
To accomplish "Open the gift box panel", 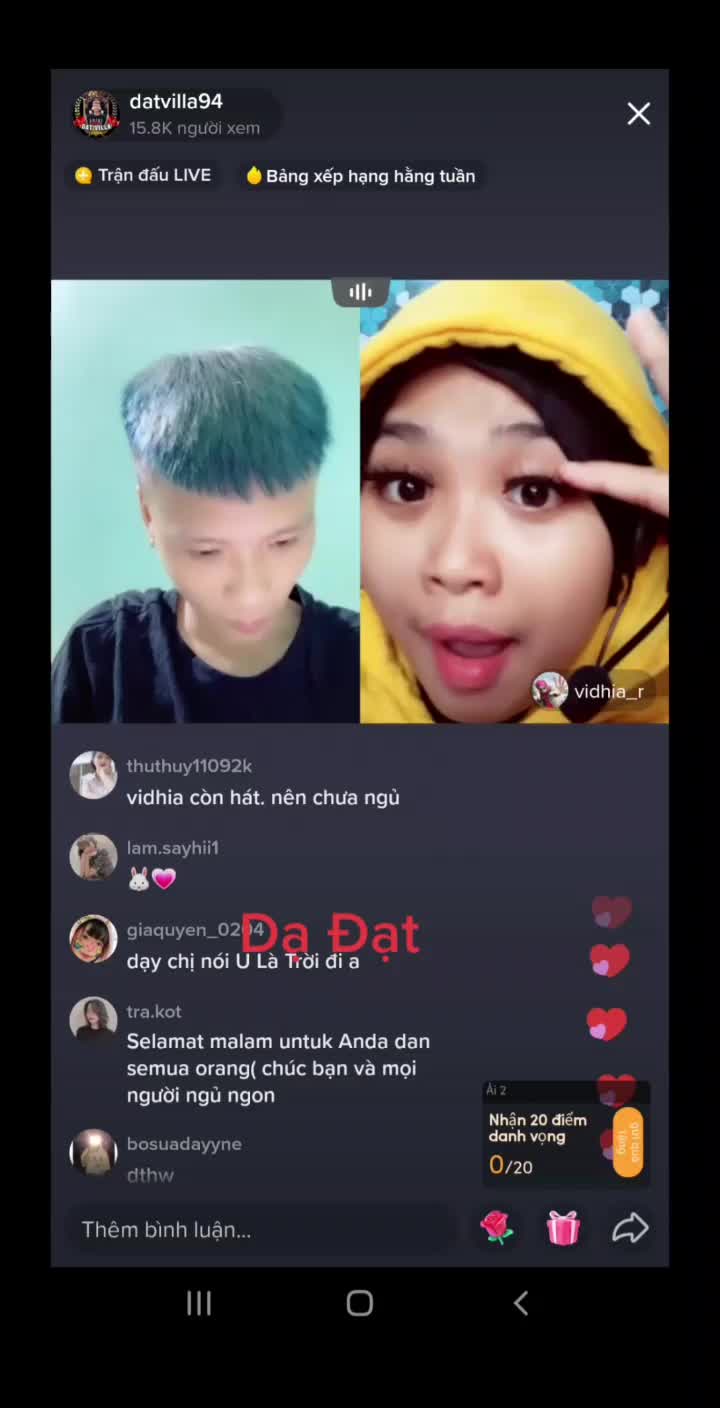I will tap(563, 1227).
